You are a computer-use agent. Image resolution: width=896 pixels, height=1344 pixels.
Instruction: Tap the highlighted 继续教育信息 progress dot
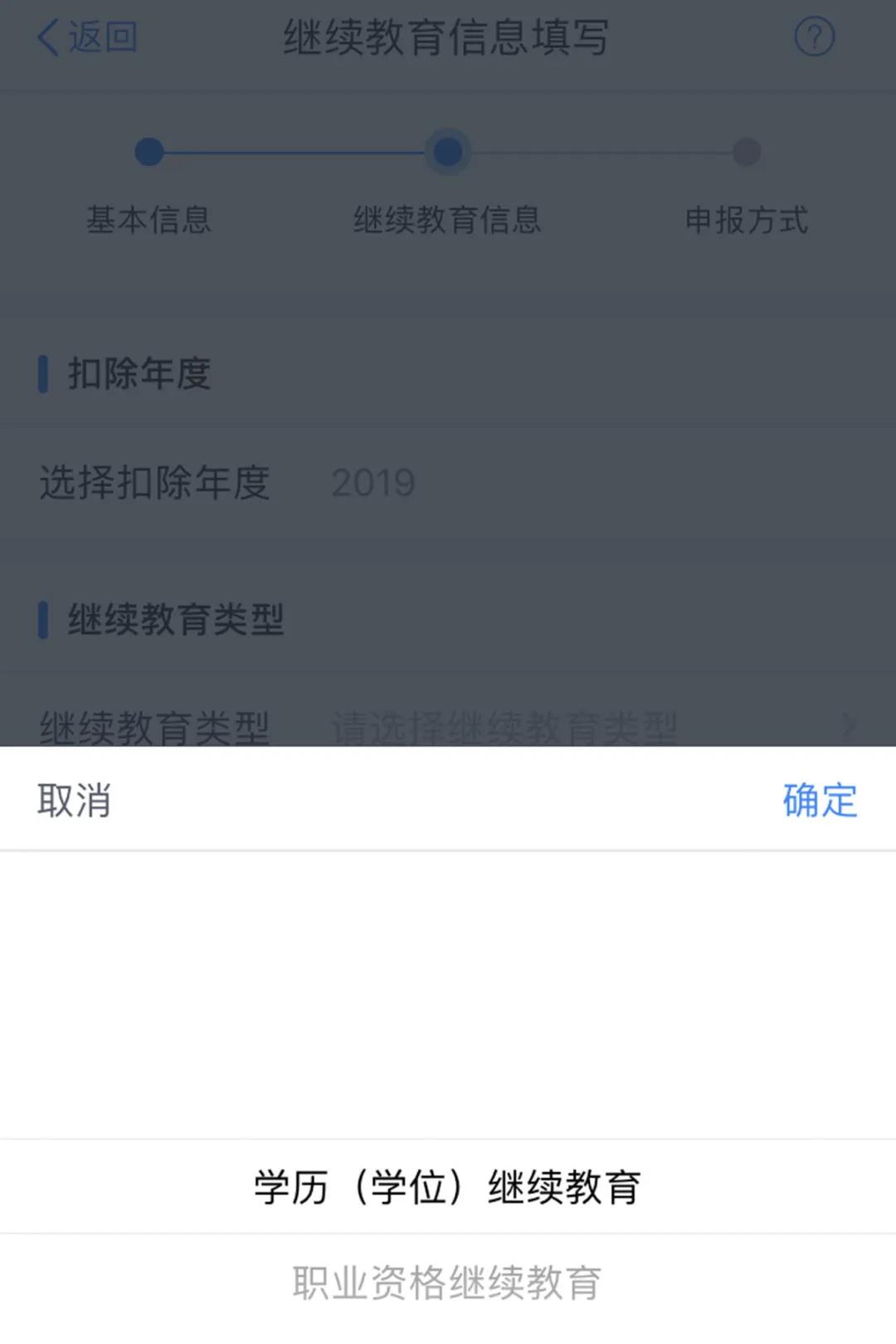[x=448, y=150]
